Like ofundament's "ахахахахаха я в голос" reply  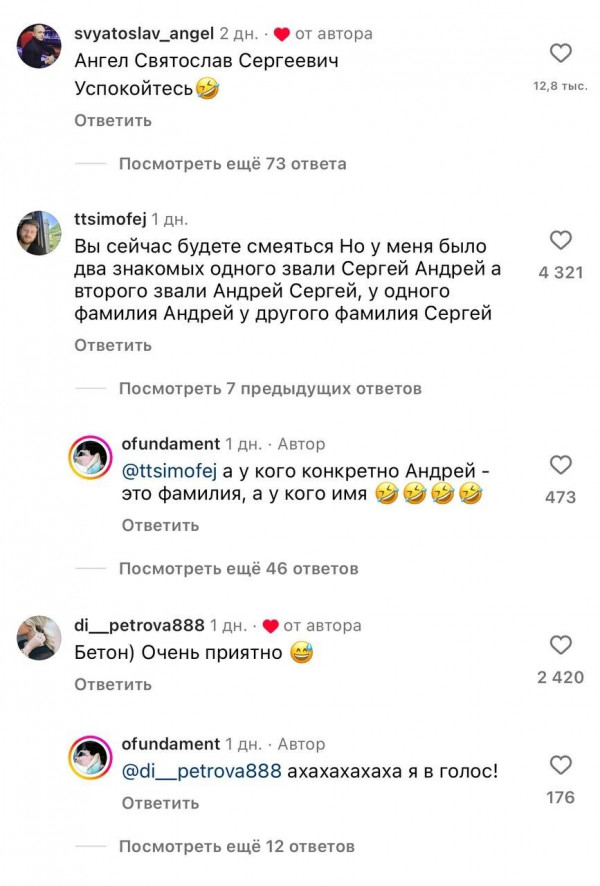(x=561, y=765)
